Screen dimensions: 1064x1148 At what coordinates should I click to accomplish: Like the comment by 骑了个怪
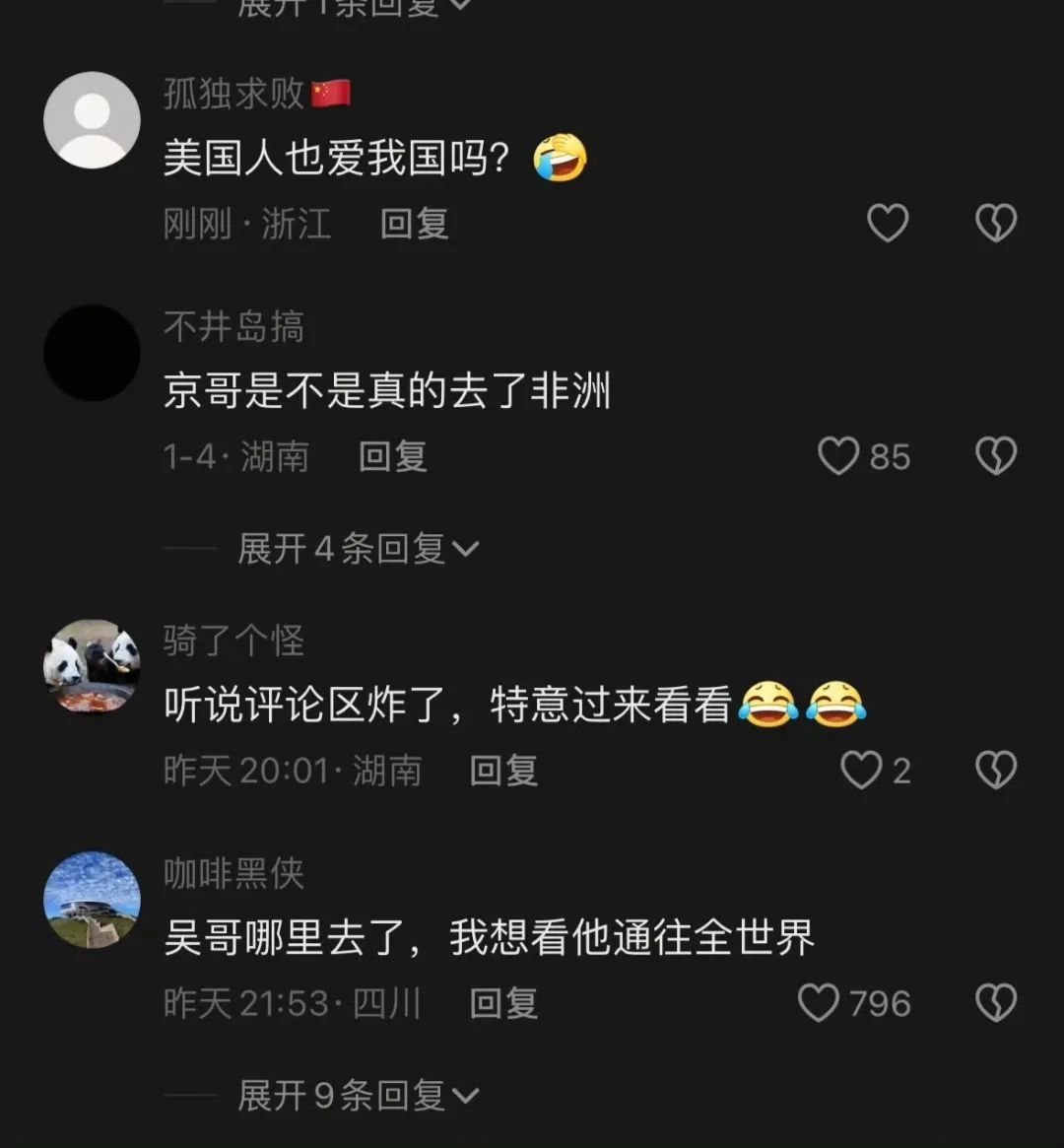click(x=861, y=770)
